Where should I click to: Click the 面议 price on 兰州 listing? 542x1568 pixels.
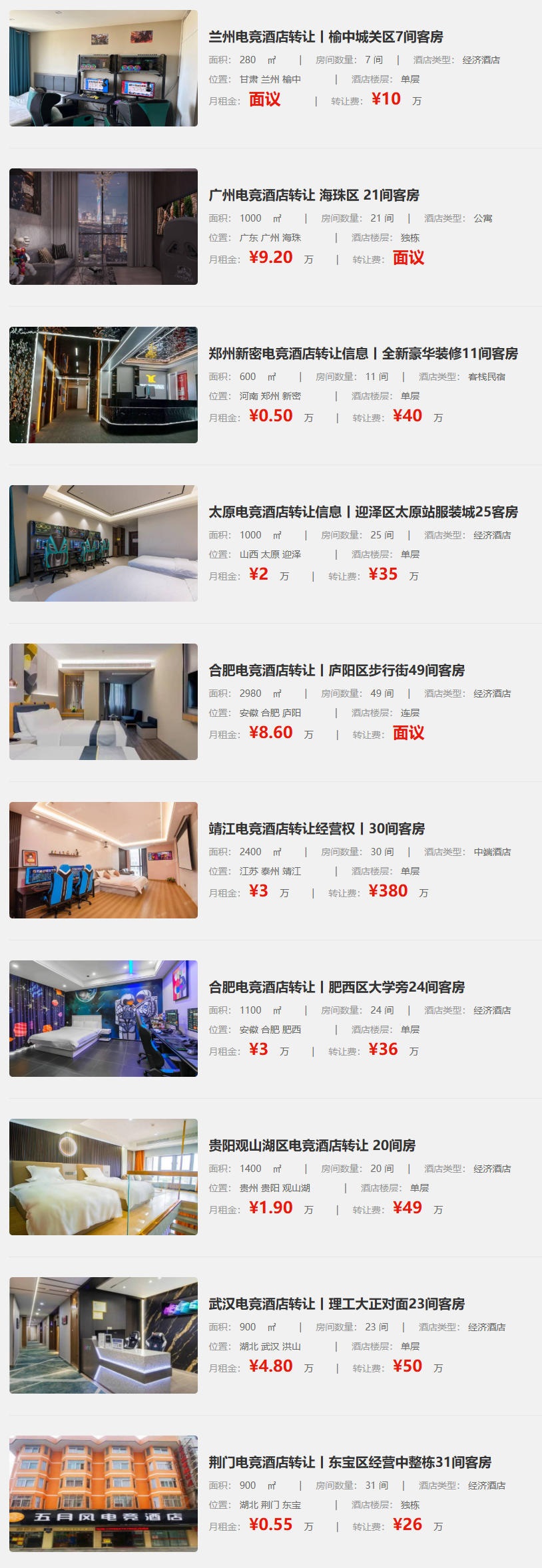coord(265,101)
